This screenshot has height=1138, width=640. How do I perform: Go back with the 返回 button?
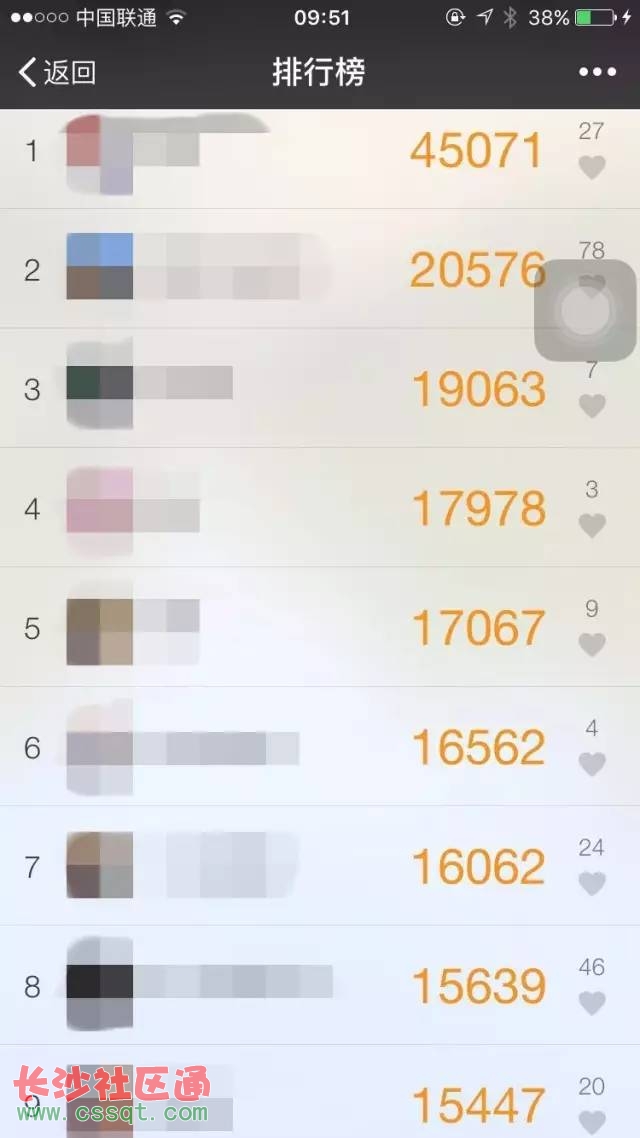tap(57, 73)
